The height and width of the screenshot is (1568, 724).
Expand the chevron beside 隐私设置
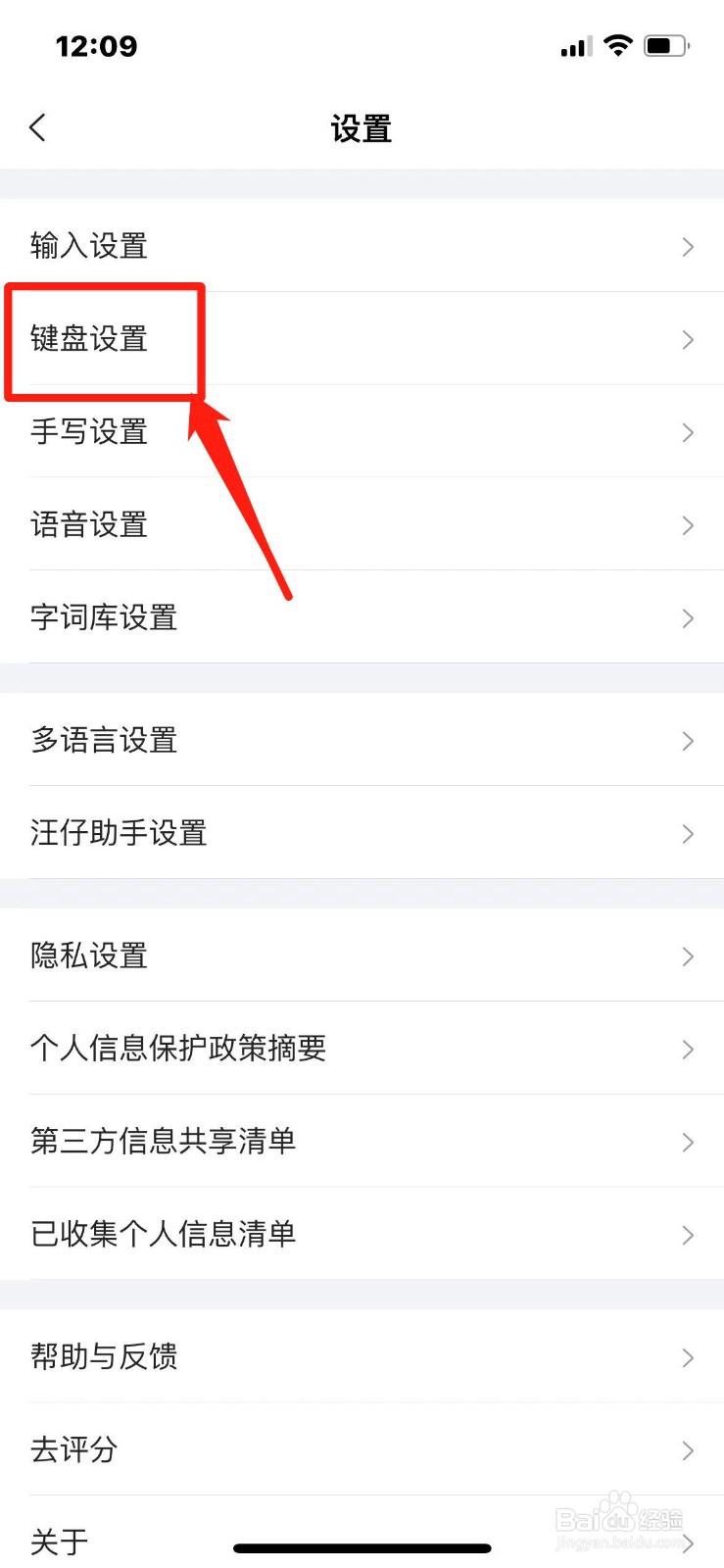click(687, 956)
